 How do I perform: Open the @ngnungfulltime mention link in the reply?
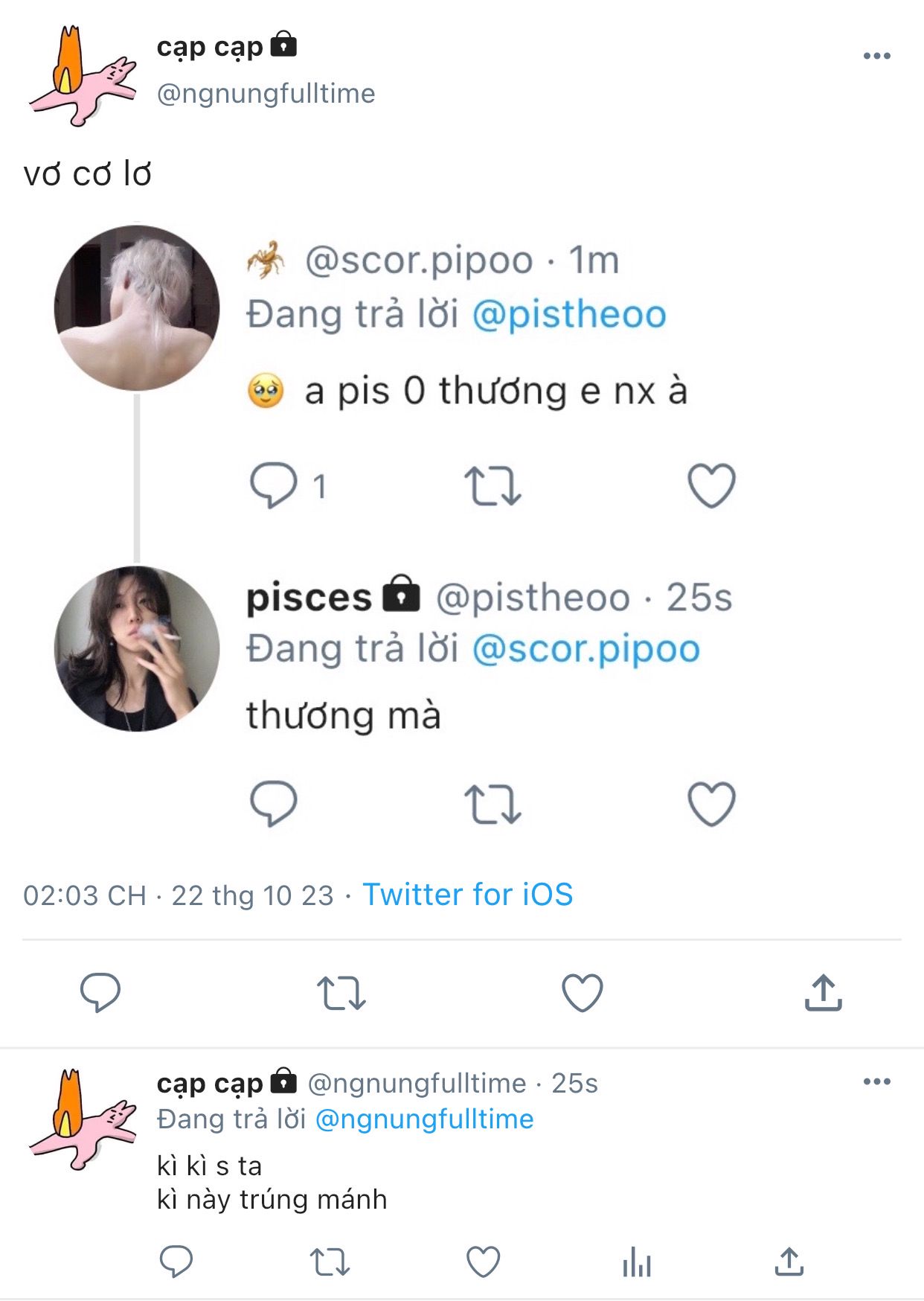point(424,1119)
